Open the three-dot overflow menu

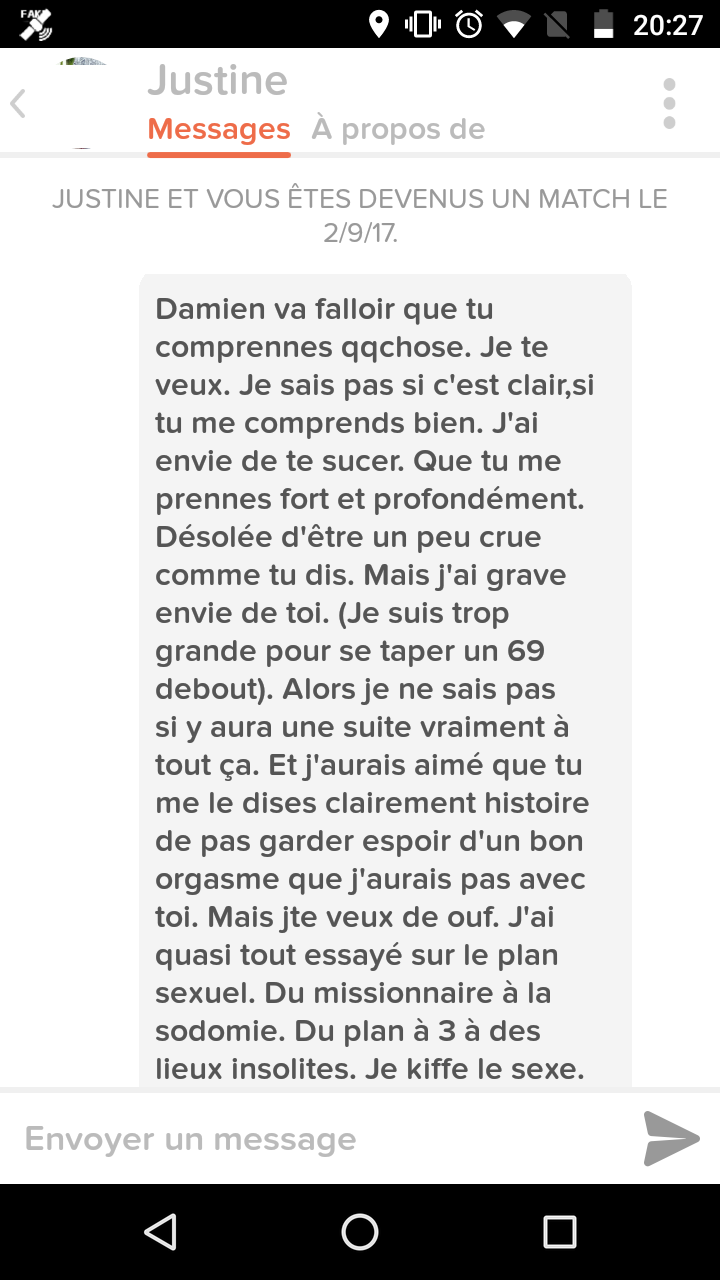pyautogui.click(x=669, y=104)
